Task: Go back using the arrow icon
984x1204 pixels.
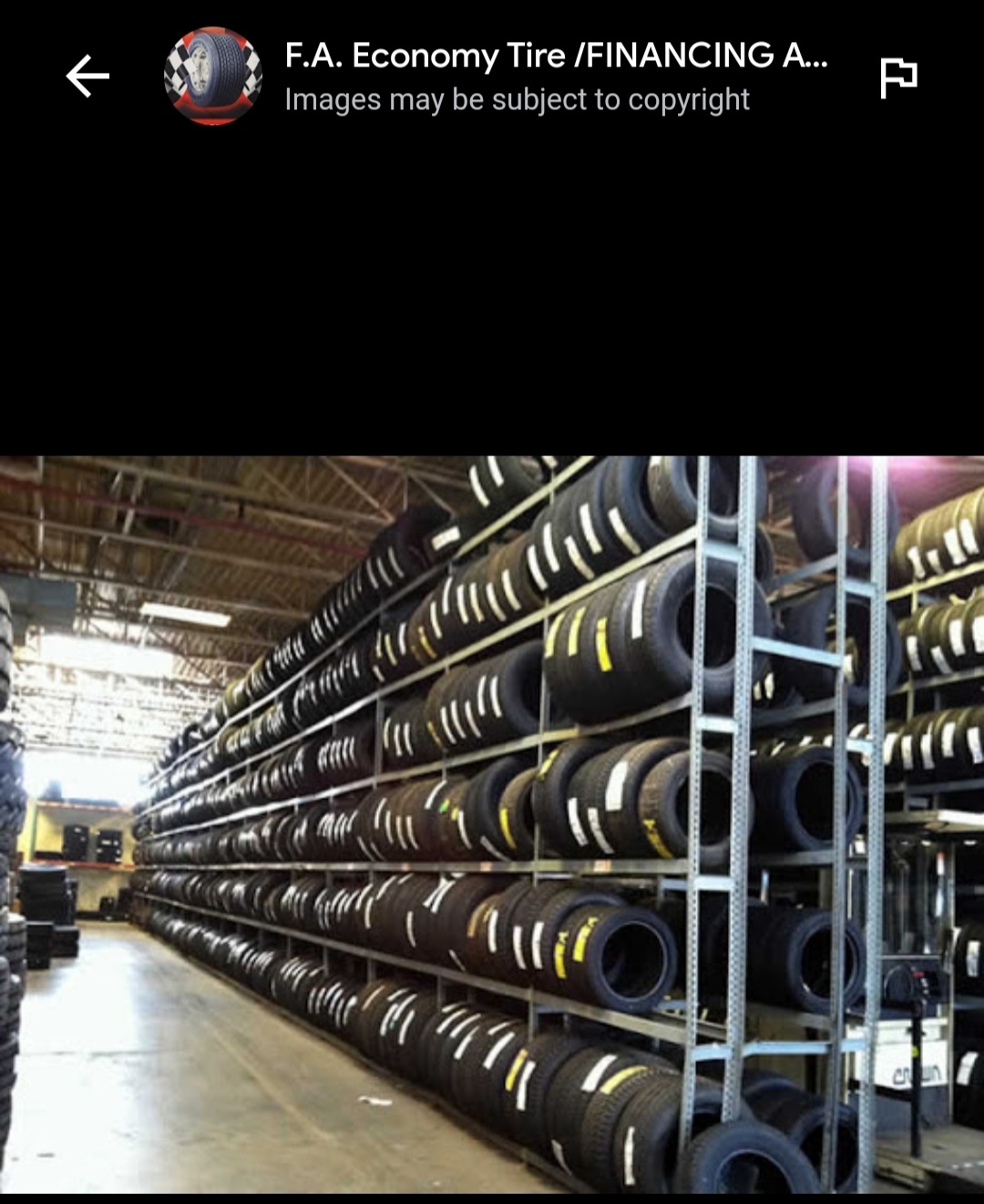Action: click(x=87, y=77)
